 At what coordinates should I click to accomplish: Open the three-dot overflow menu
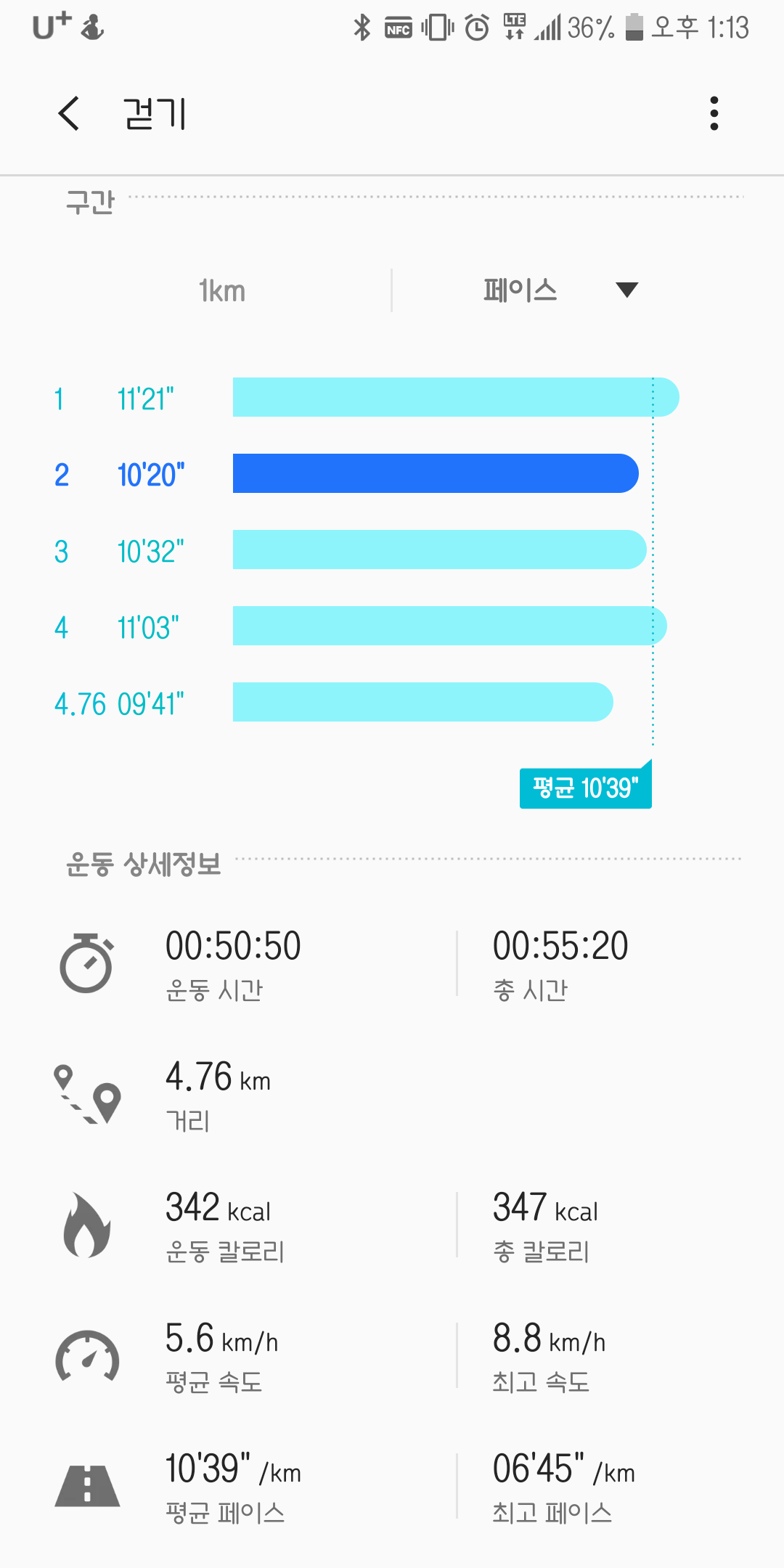pyautogui.click(x=714, y=113)
